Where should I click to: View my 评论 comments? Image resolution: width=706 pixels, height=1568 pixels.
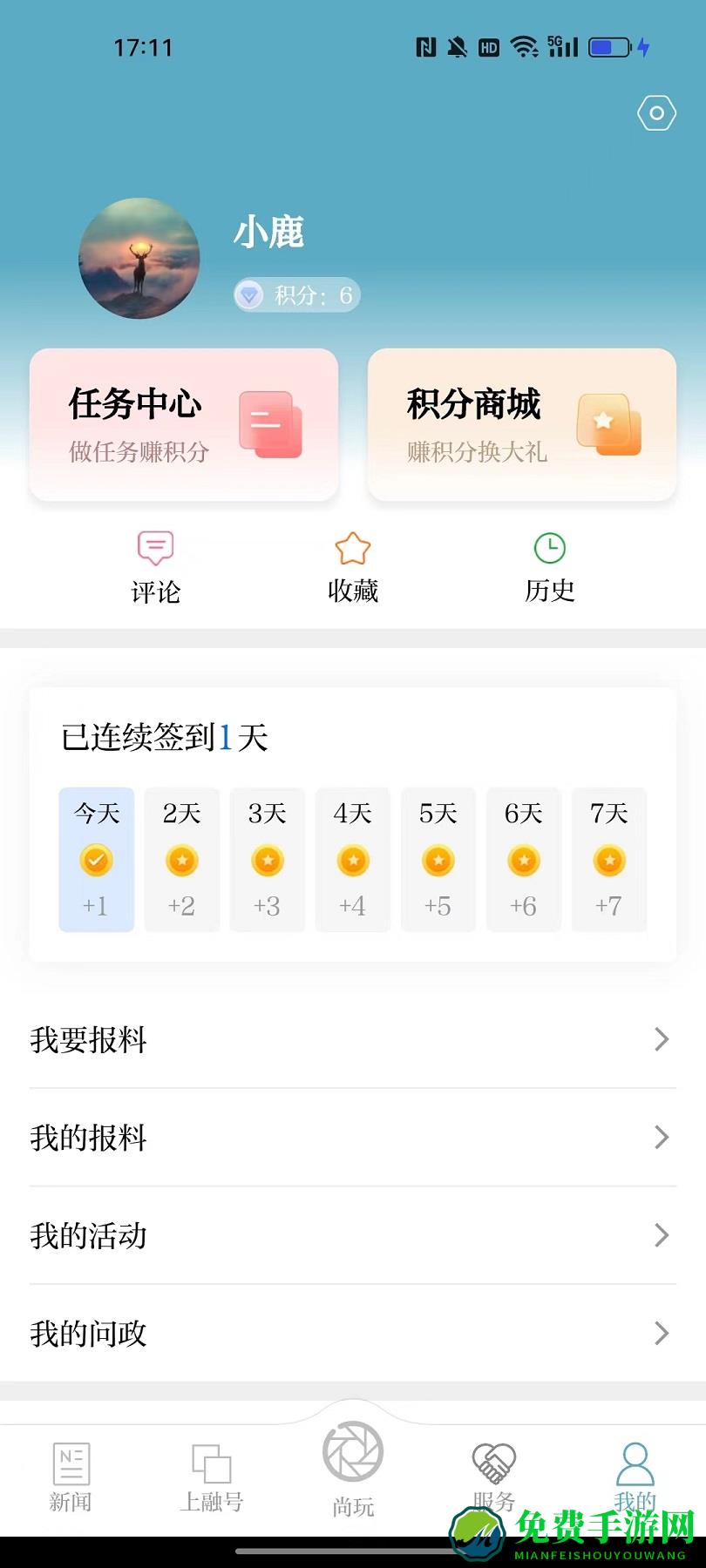(156, 568)
